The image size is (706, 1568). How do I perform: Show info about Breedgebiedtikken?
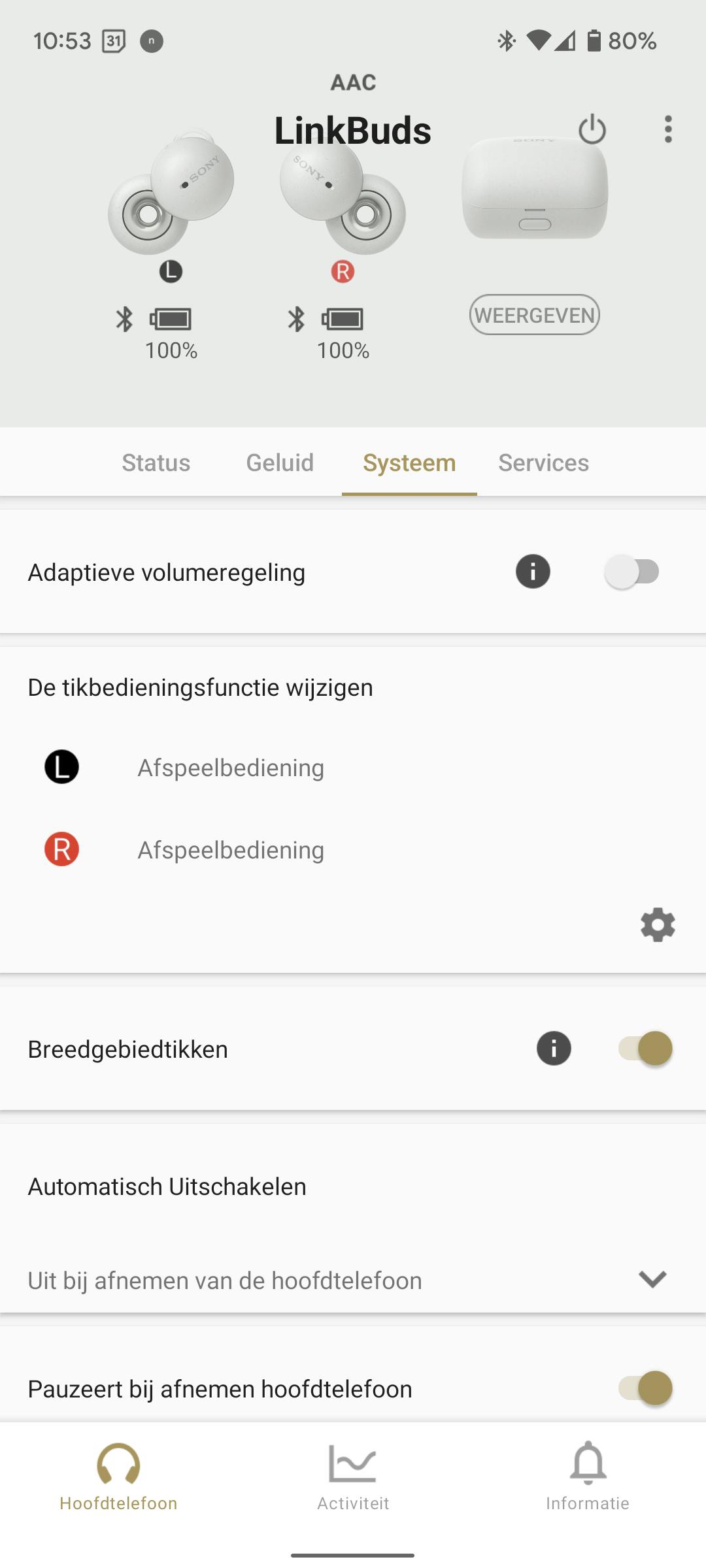click(554, 1049)
